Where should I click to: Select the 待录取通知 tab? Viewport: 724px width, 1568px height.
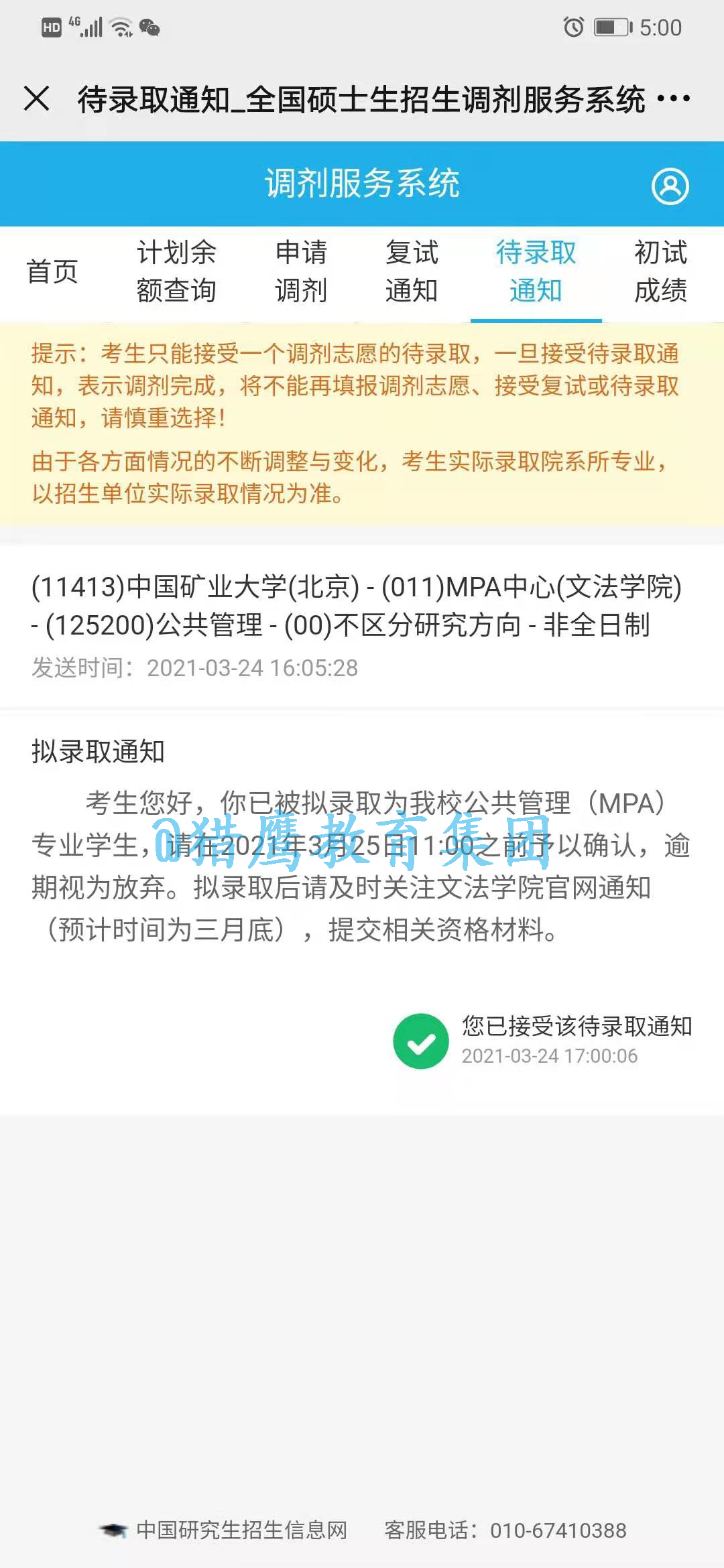[x=536, y=272]
